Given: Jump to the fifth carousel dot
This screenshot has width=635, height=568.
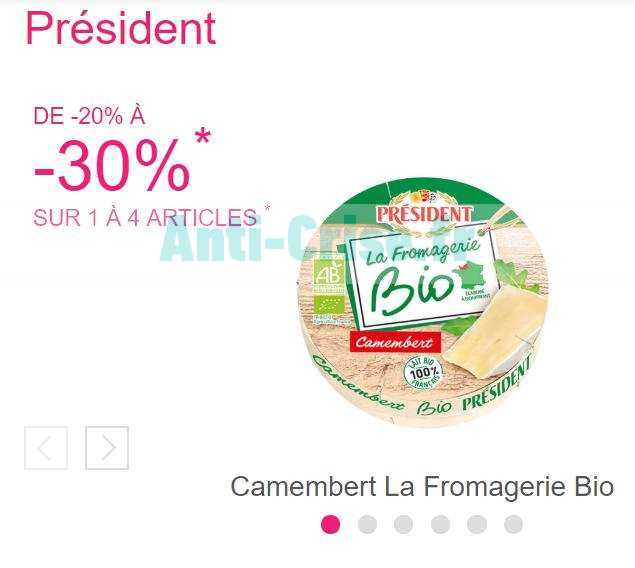Looking at the screenshot, I should pyautogui.click(x=476, y=524).
